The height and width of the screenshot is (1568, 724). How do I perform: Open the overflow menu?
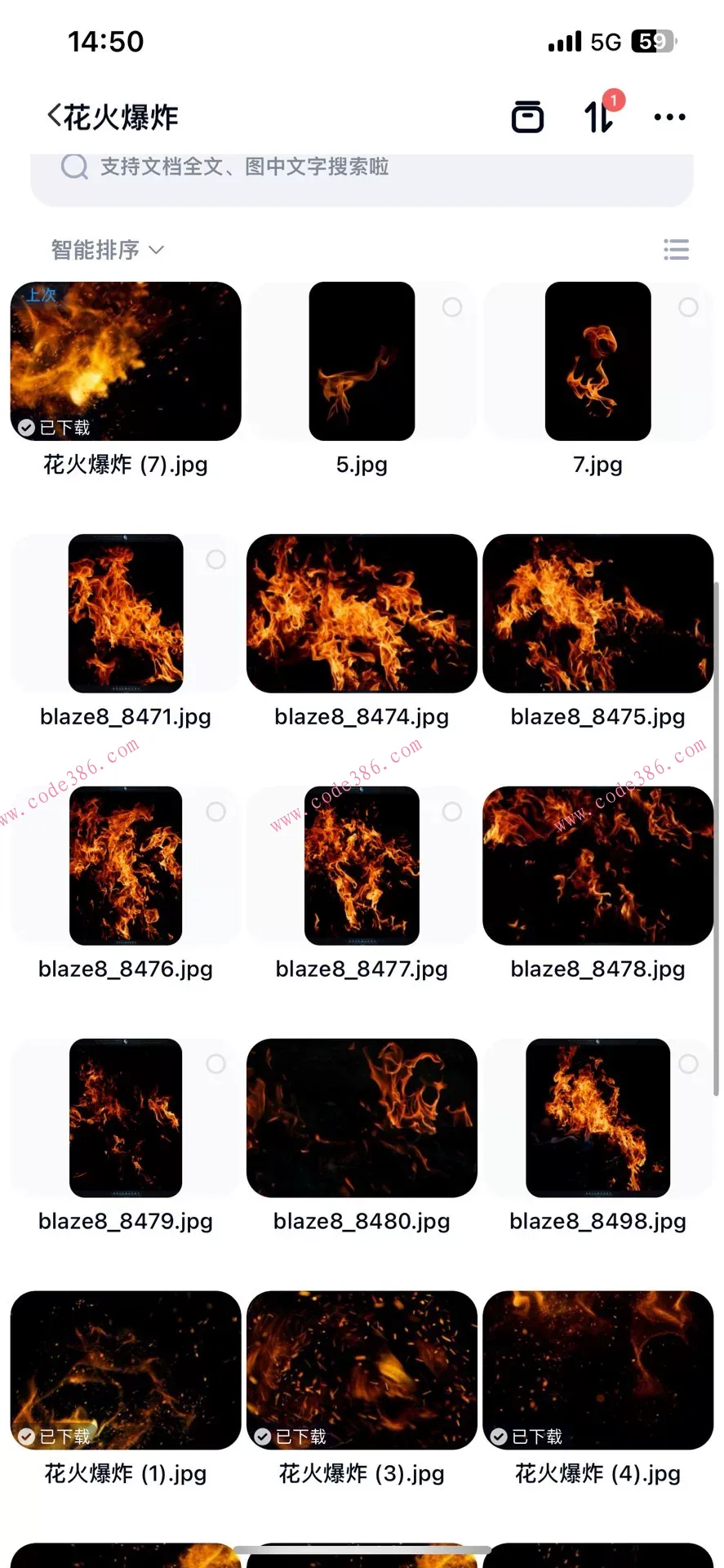(669, 117)
